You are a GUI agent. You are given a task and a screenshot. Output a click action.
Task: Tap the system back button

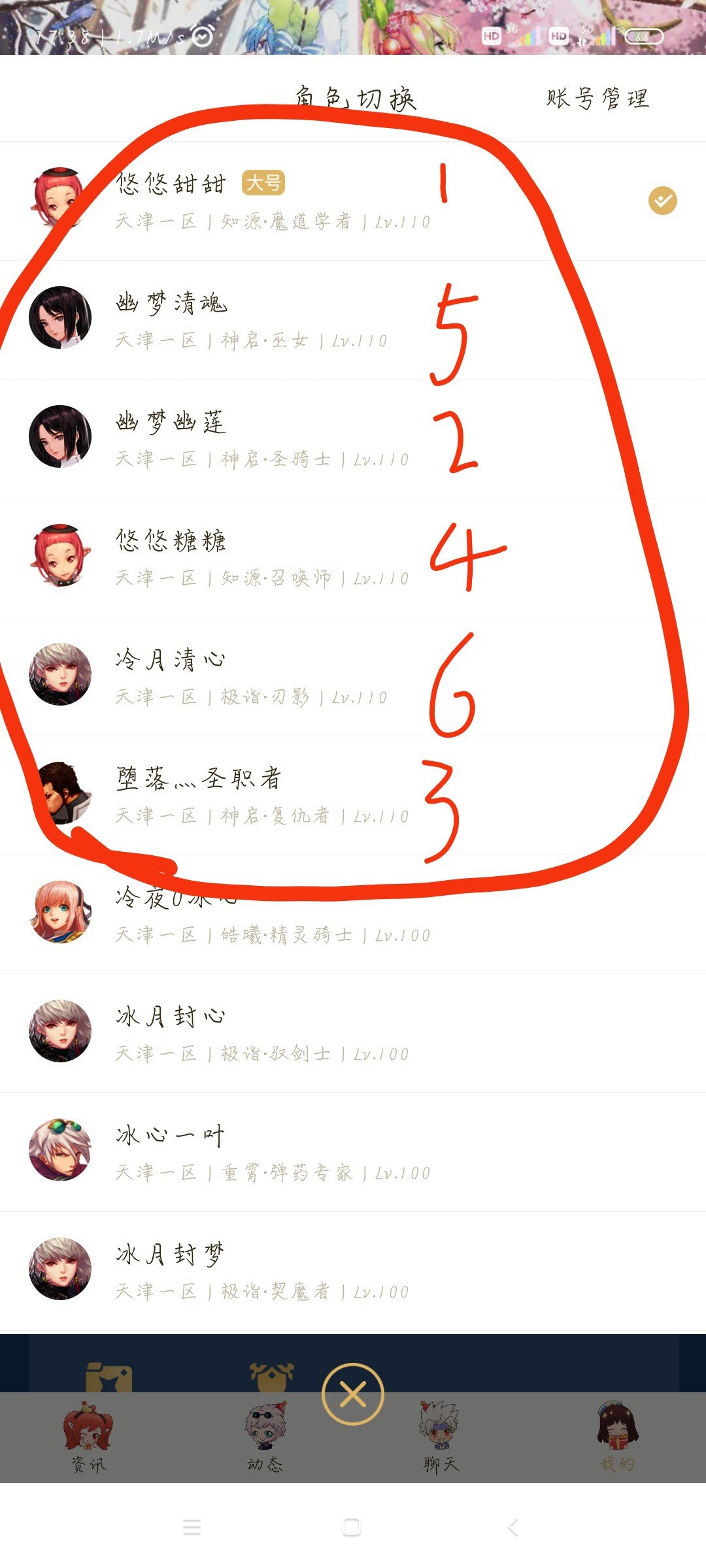pos(513,1527)
